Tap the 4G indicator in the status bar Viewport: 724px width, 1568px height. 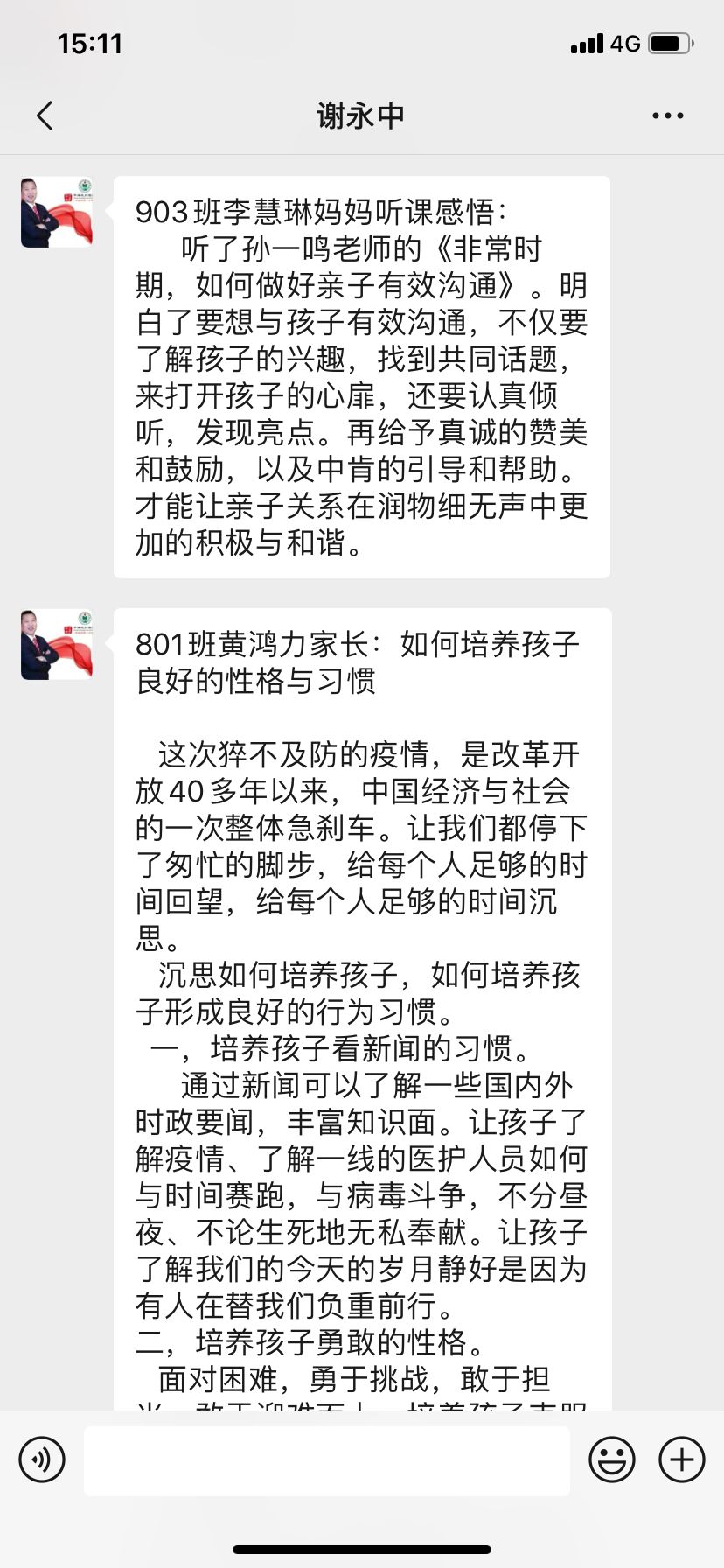pyautogui.click(x=626, y=44)
